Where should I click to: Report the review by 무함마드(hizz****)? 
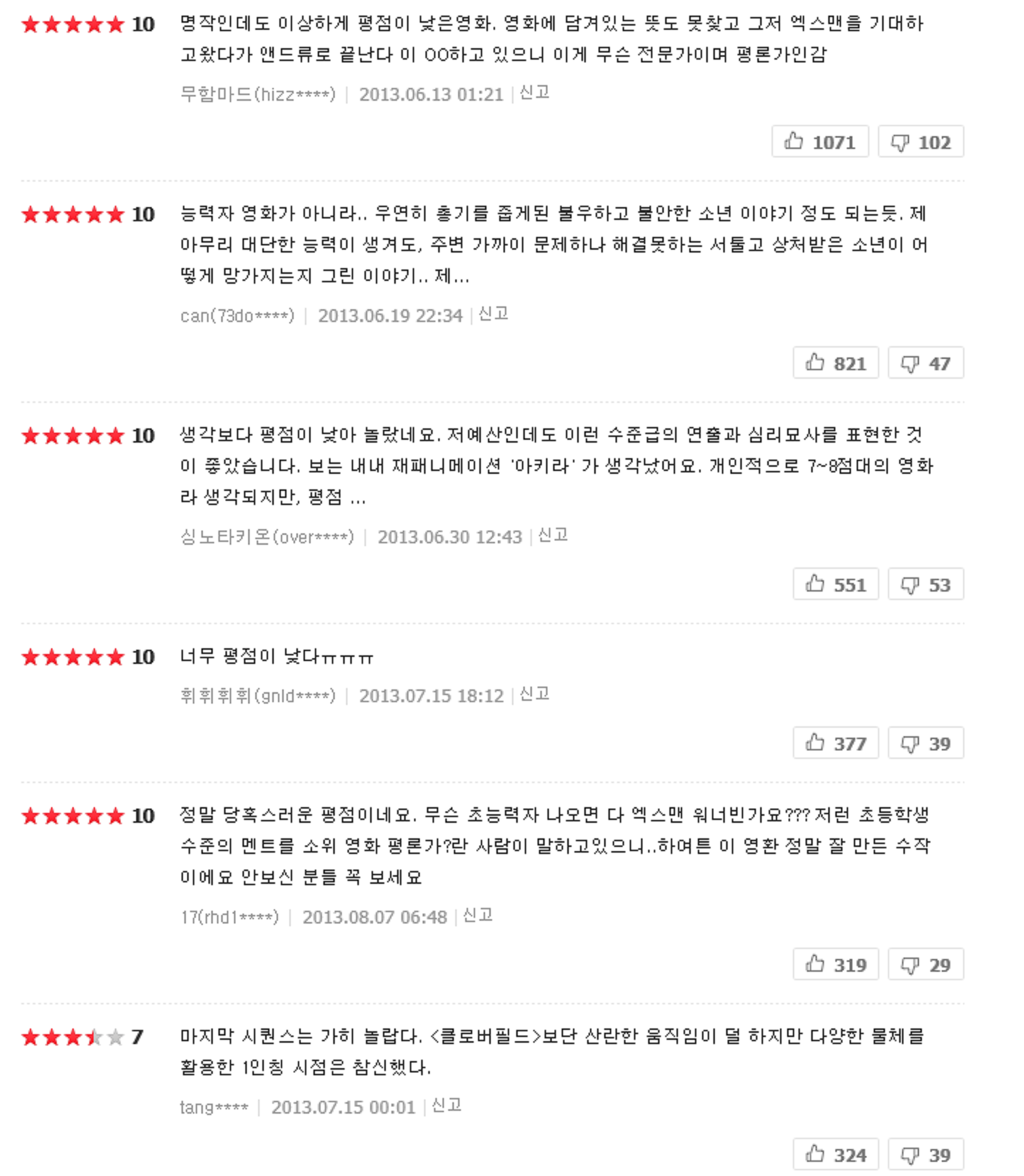click(x=535, y=93)
